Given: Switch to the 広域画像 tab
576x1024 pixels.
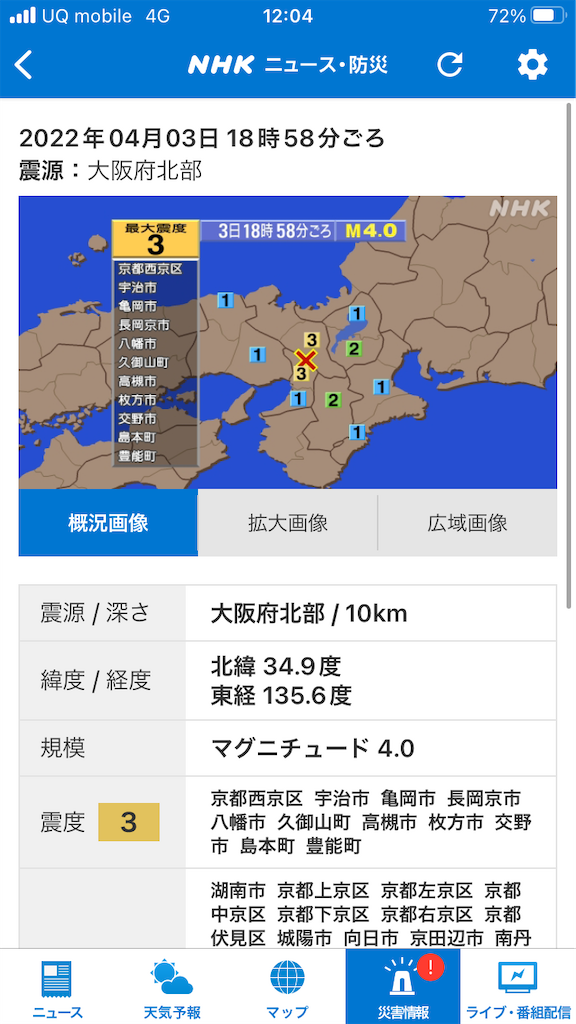Looking at the screenshot, I should point(468,523).
